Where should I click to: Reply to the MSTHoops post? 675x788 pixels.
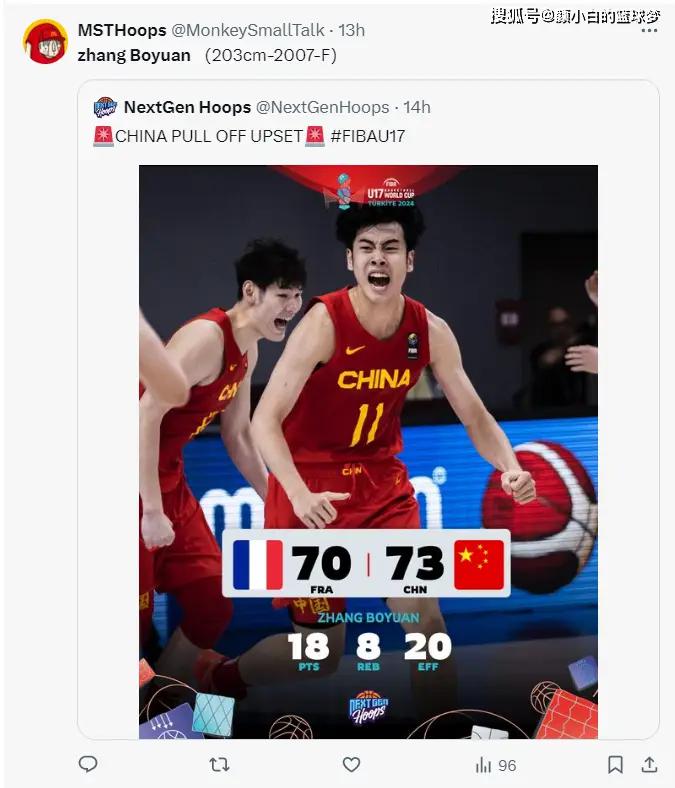point(88,764)
